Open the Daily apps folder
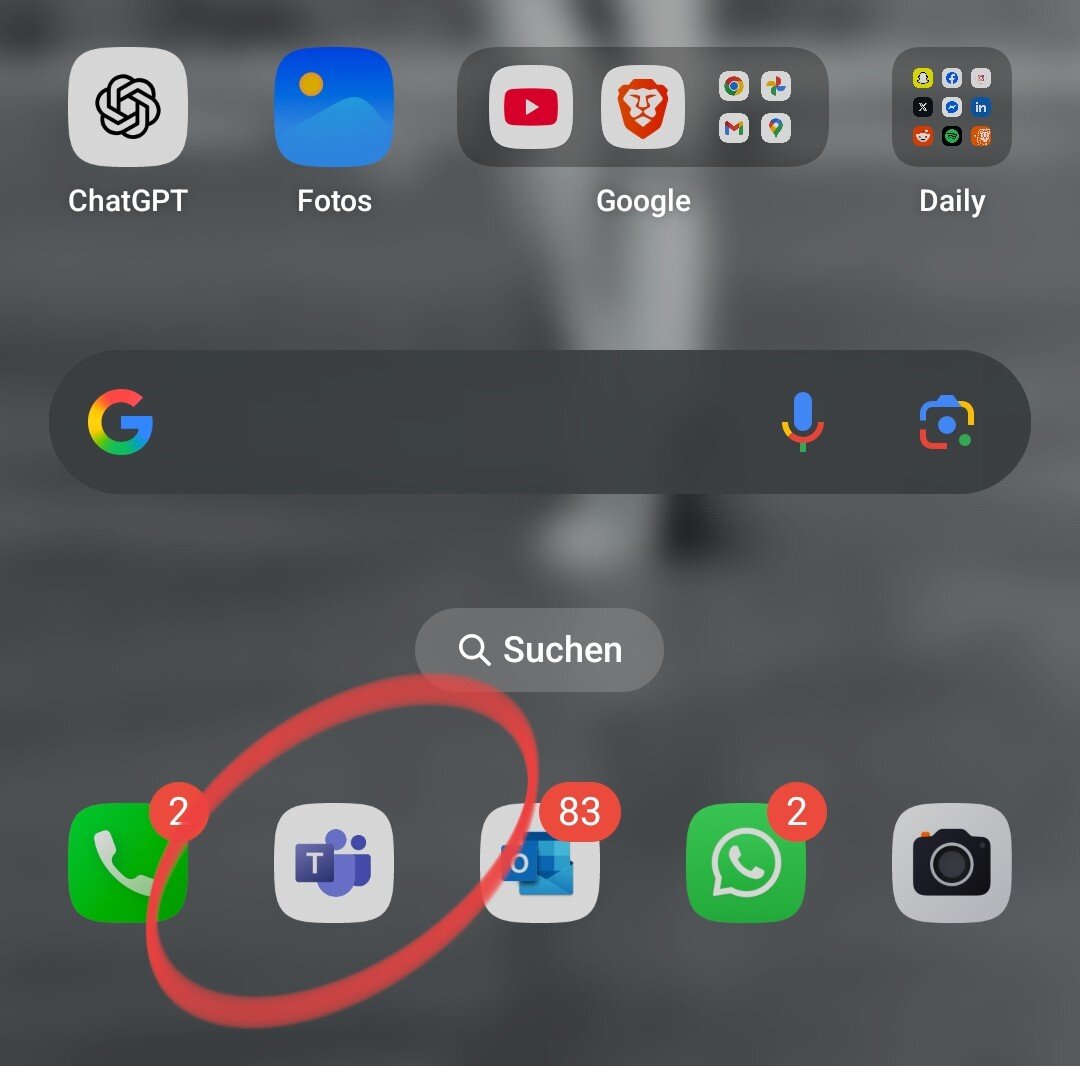Image resolution: width=1080 pixels, height=1066 pixels. pyautogui.click(x=951, y=107)
